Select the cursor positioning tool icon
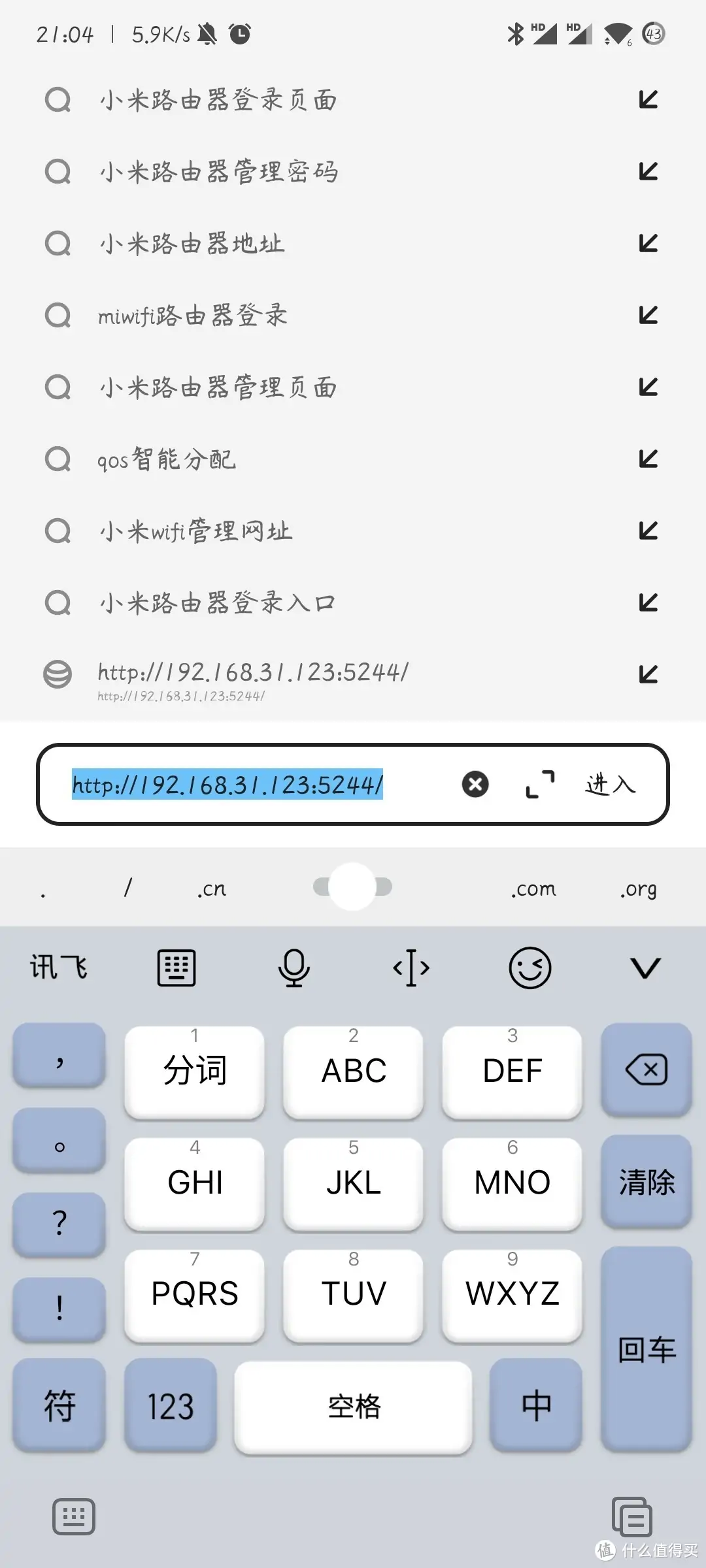The height and width of the screenshot is (1568, 706). (x=411, y=968)
